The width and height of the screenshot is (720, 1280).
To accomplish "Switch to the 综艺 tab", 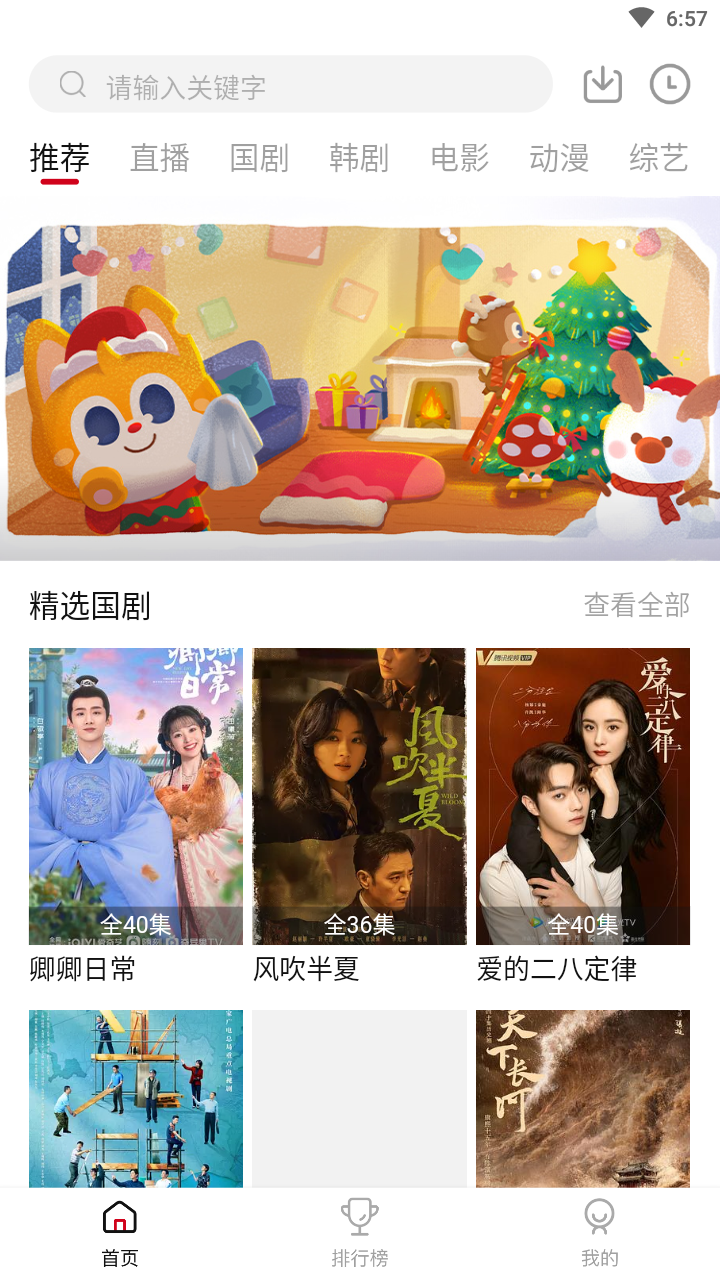I will [x=659, y=158].
